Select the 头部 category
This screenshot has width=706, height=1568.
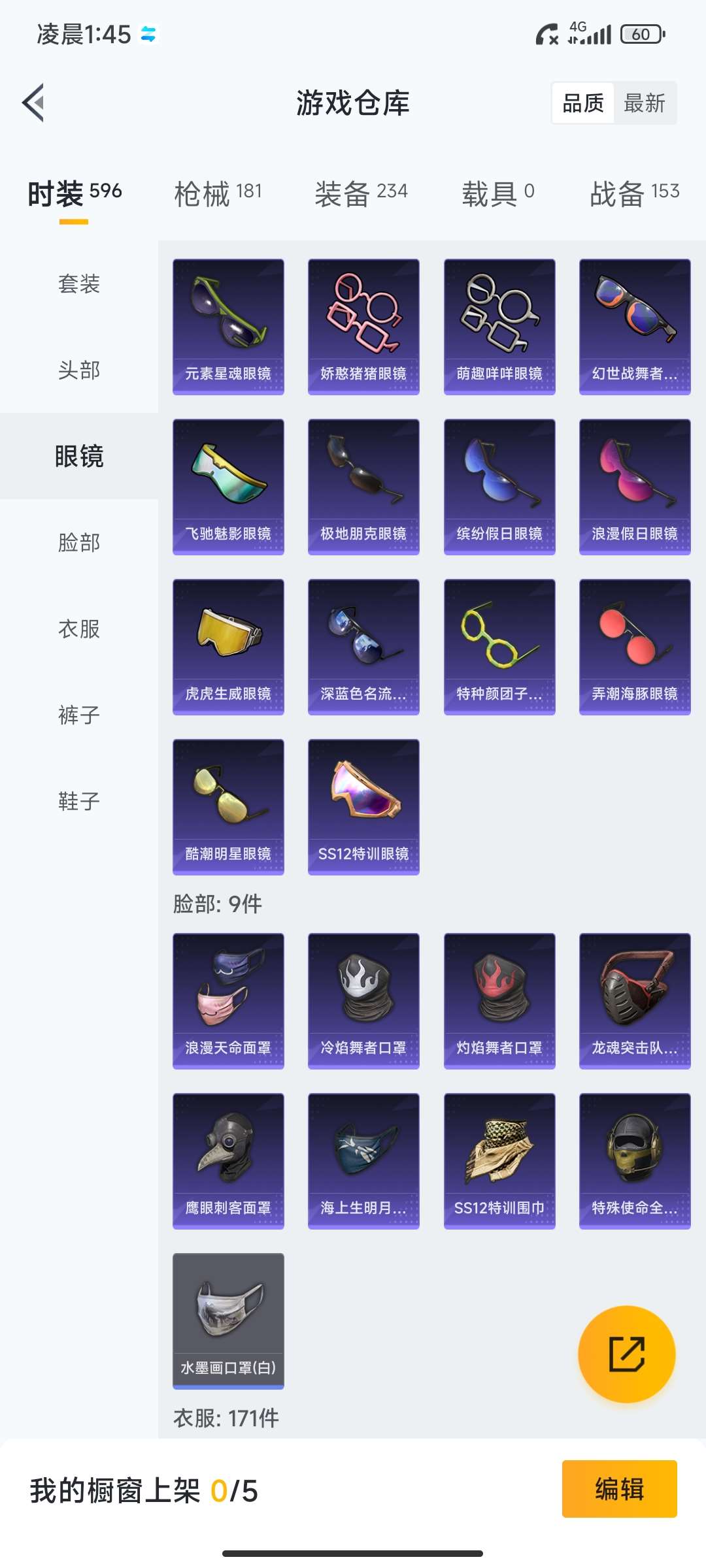tap(79, 370)
